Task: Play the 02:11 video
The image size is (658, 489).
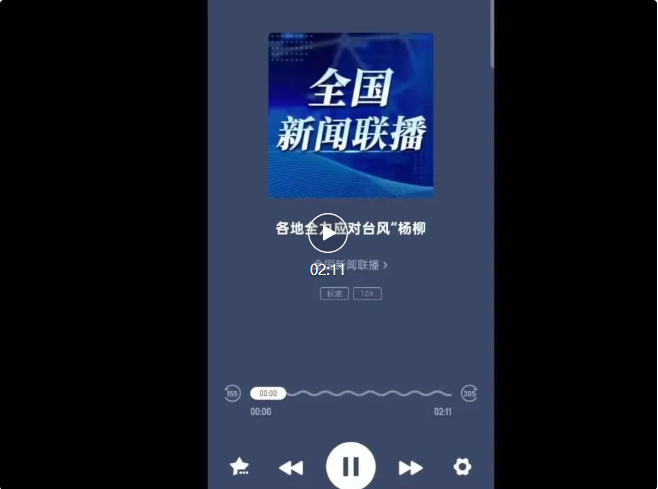Action: [x=327, y=233]
